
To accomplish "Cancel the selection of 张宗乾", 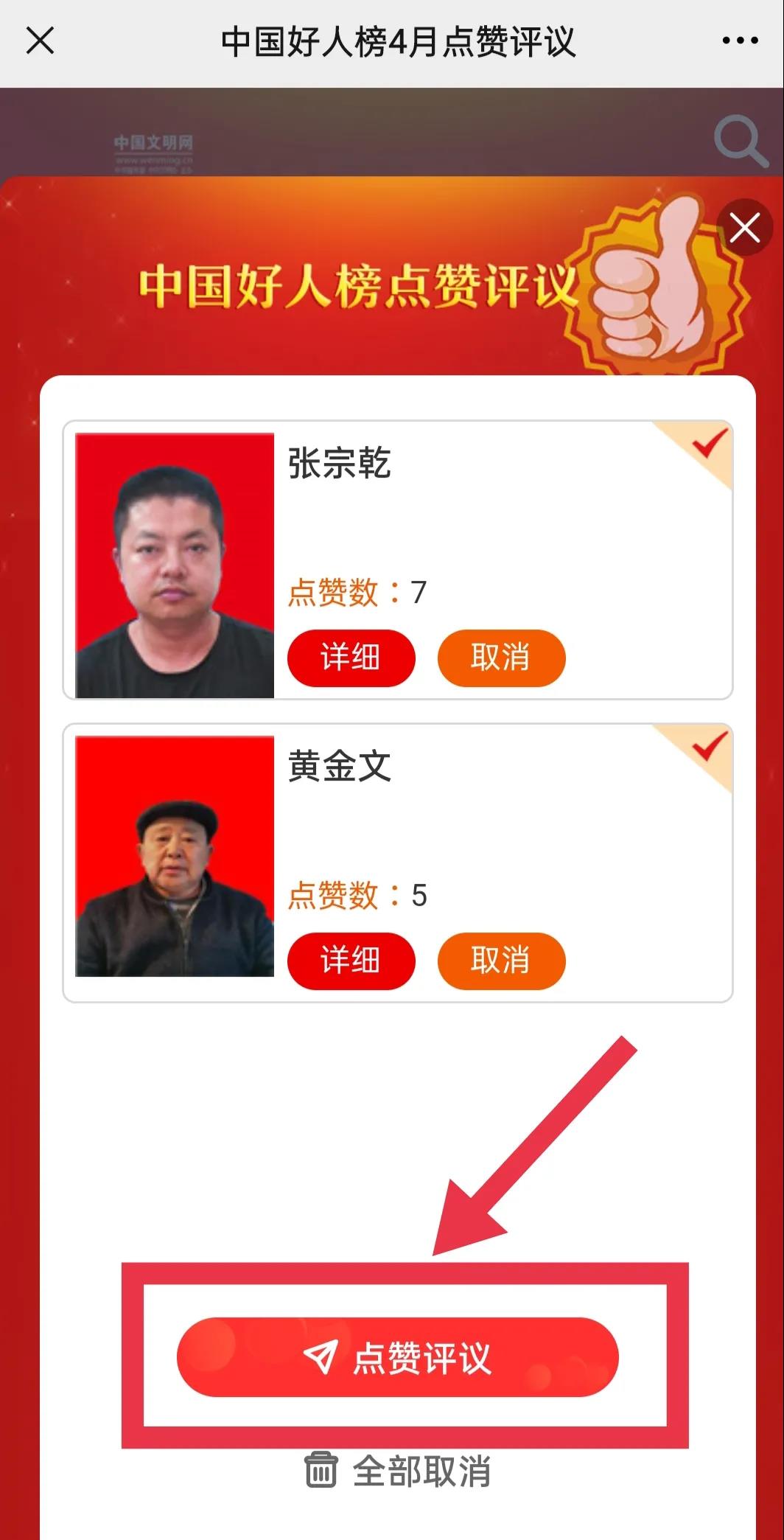I will point(501,658).
